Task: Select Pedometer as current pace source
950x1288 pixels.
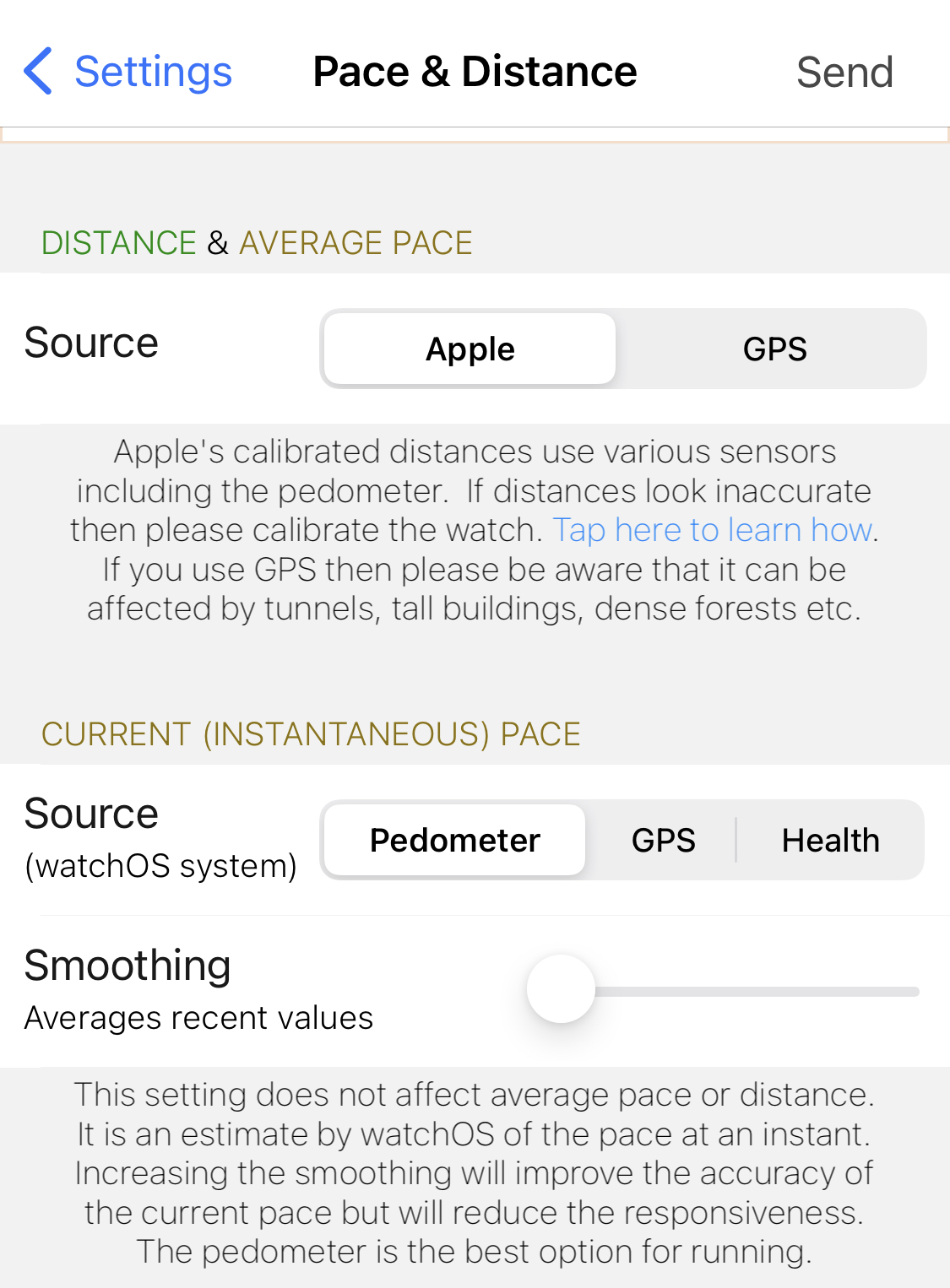Action: pos(454,841)
